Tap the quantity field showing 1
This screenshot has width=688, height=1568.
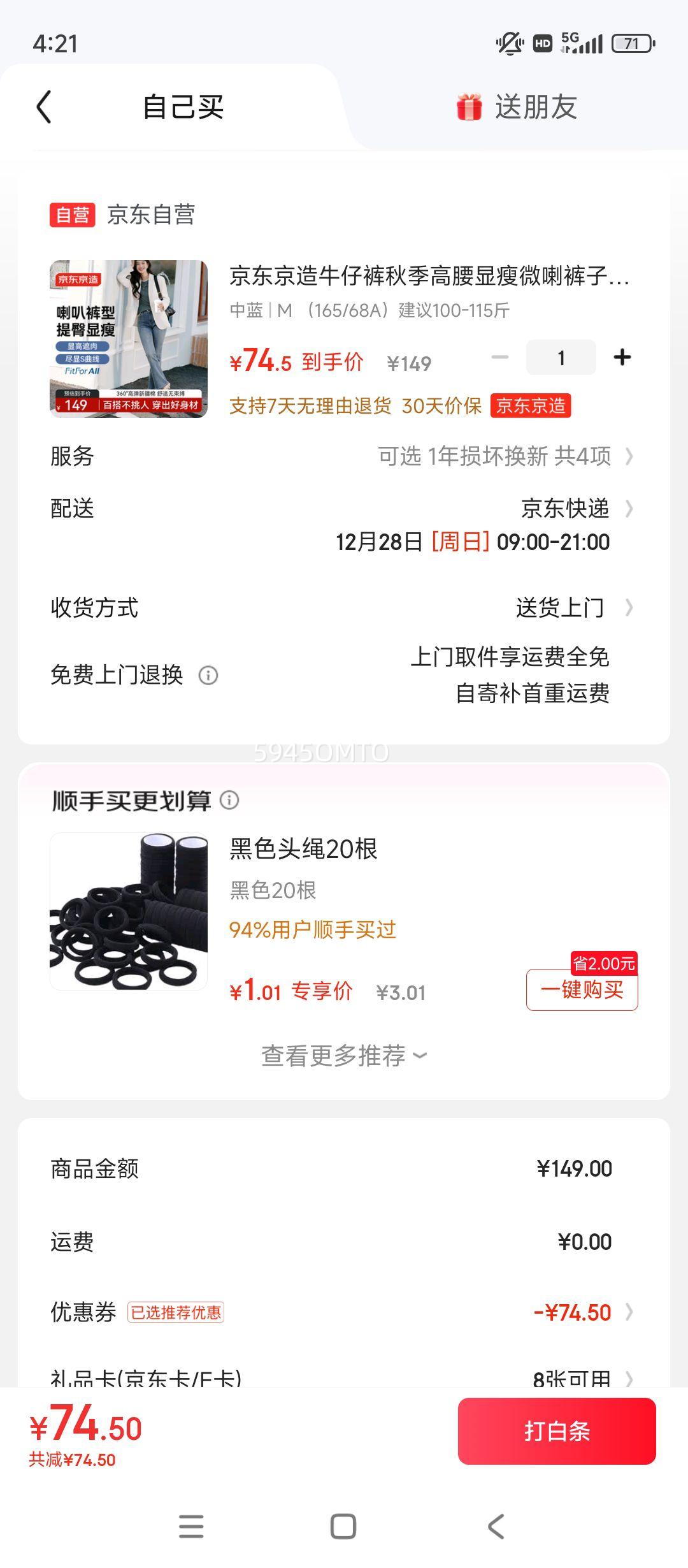(561, 358)
